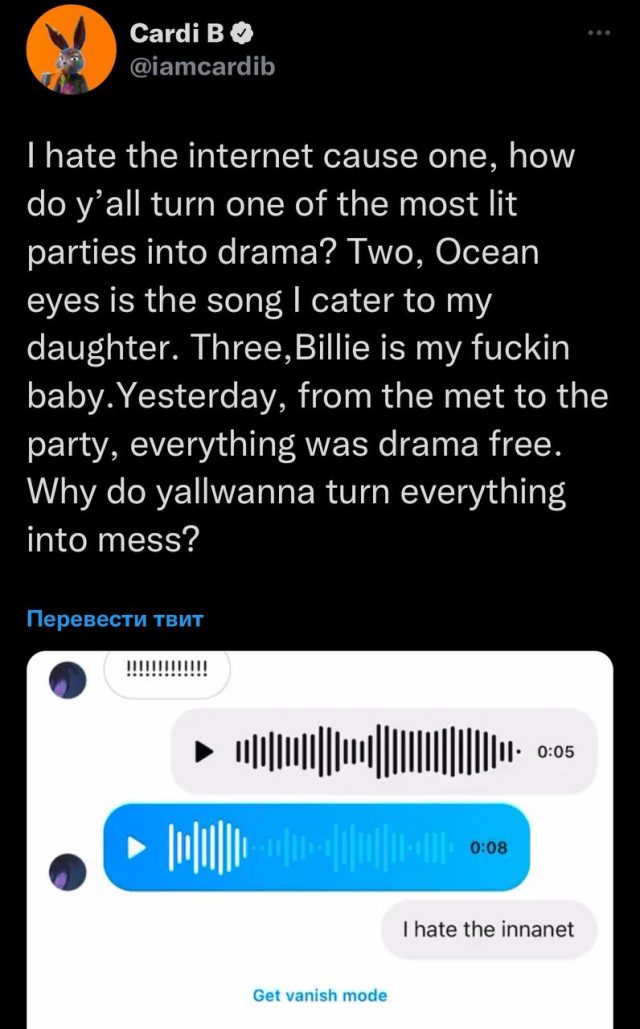Open the attached chat screenshot image

click(x=319, y=840)
